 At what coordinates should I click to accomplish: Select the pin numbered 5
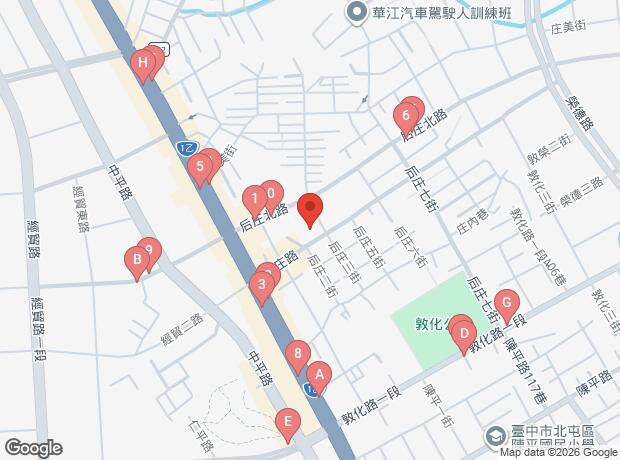pos(200,168)
